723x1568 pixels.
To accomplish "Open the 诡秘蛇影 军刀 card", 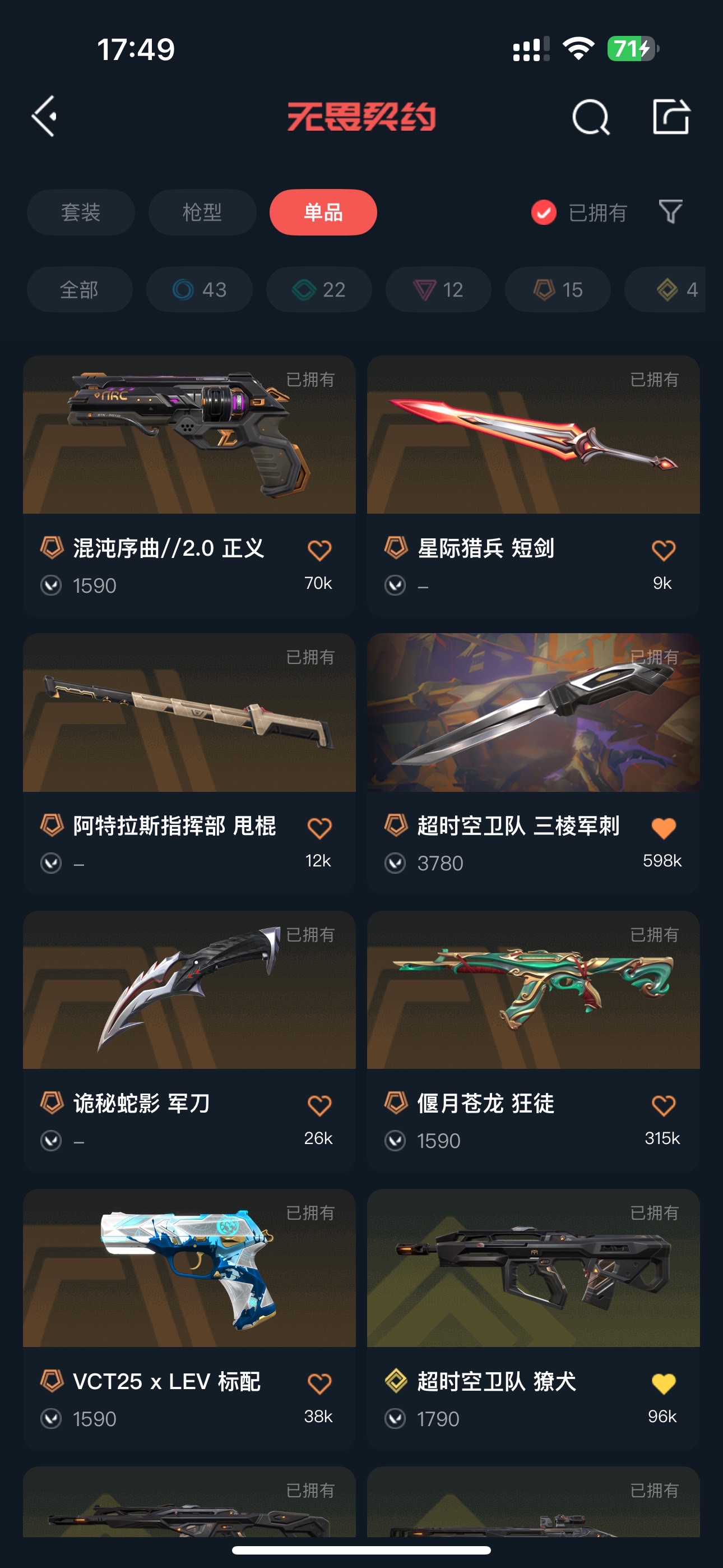I will [x=189, y=1041].
